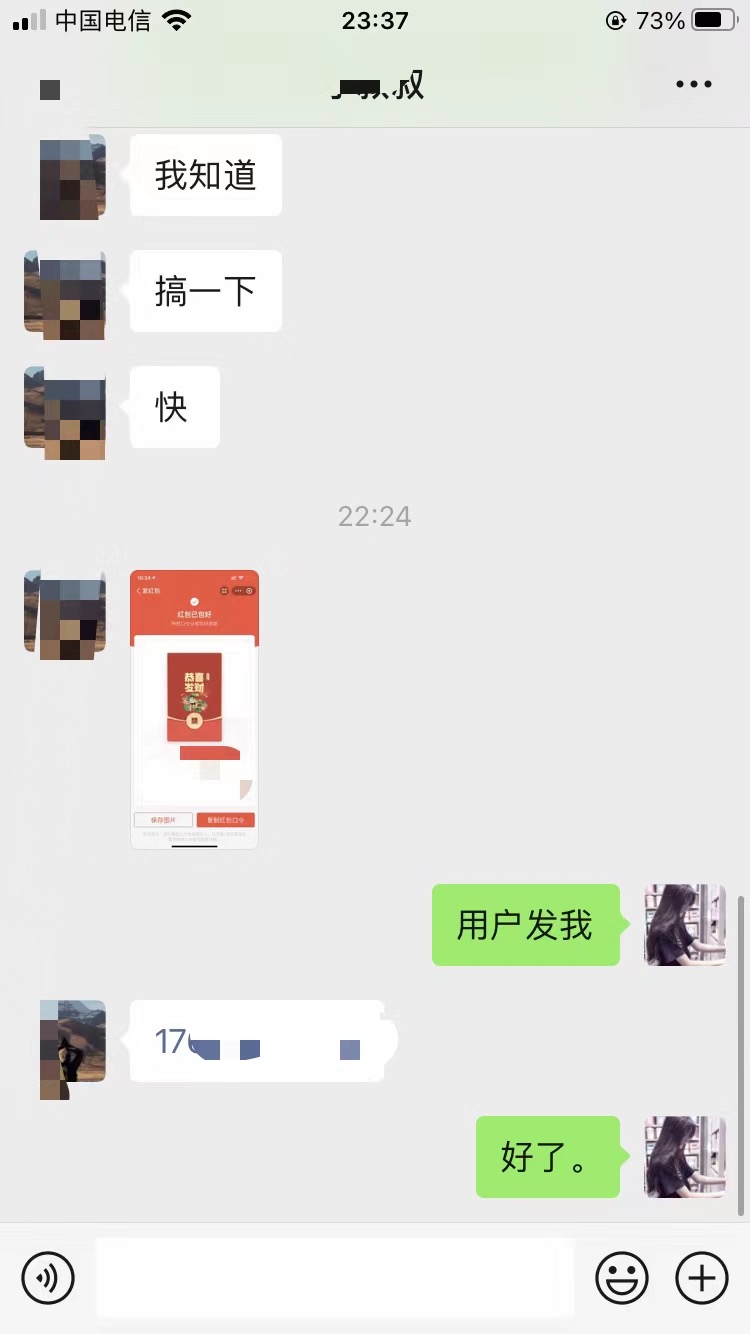Open the red packet screenshot image
This screenshot has height=1334, width=750.
pos(194,709)
